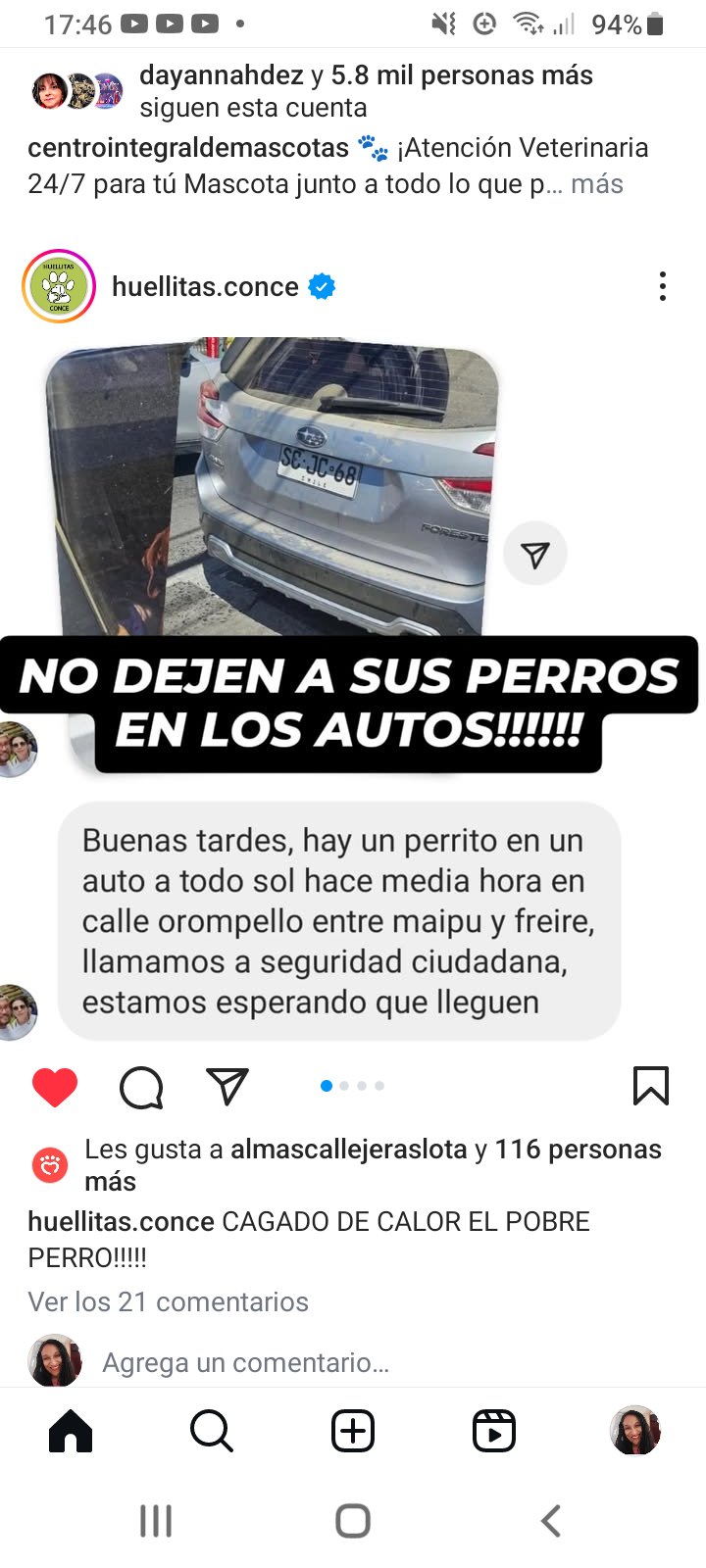Open comments via the speech bubble icon
Screen dimensions: 706x1568
[x=141, y=1087]
